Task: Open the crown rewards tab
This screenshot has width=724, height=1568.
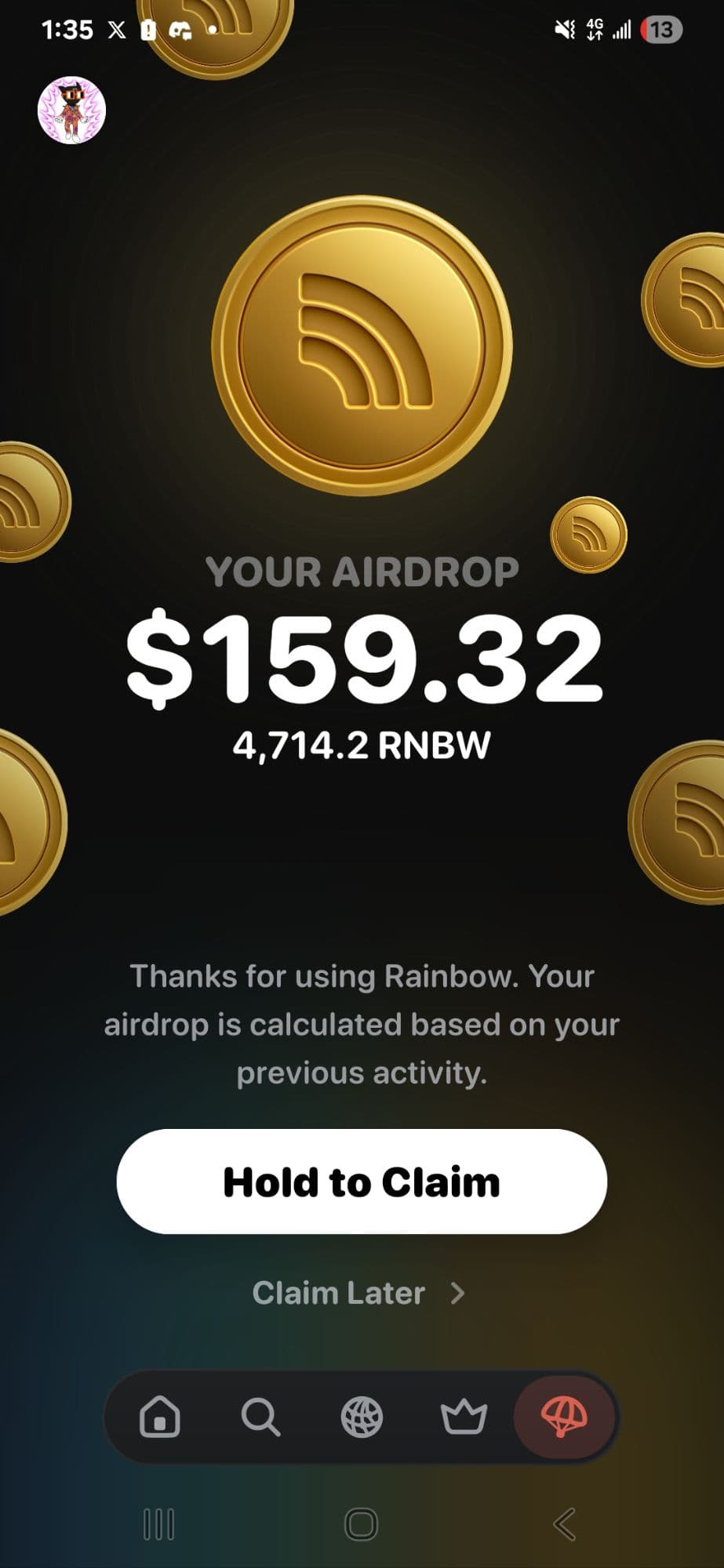Action: pyautogui.click(x=464, y=1417)
